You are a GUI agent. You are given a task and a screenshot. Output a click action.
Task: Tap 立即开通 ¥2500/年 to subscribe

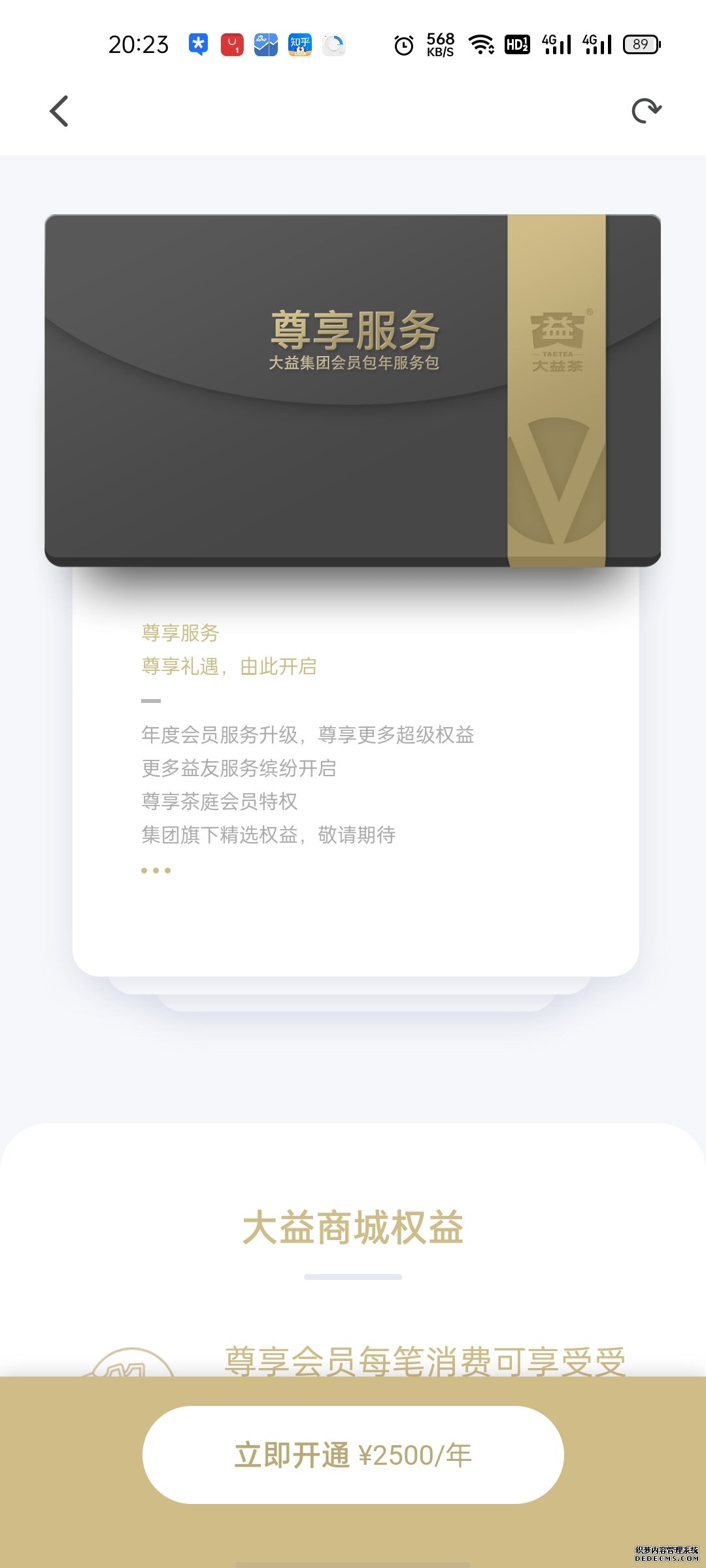[353, 1455]
